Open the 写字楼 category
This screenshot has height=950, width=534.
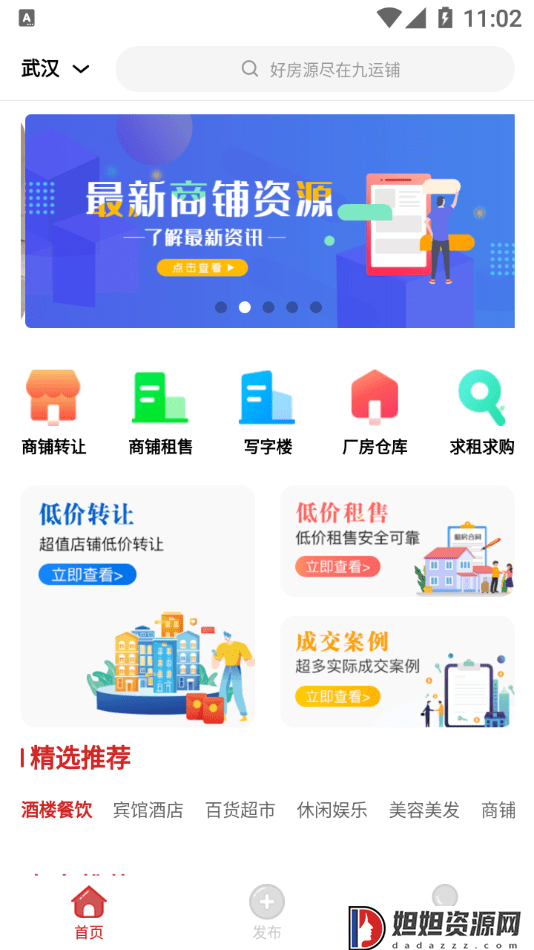tap(268, 413)
